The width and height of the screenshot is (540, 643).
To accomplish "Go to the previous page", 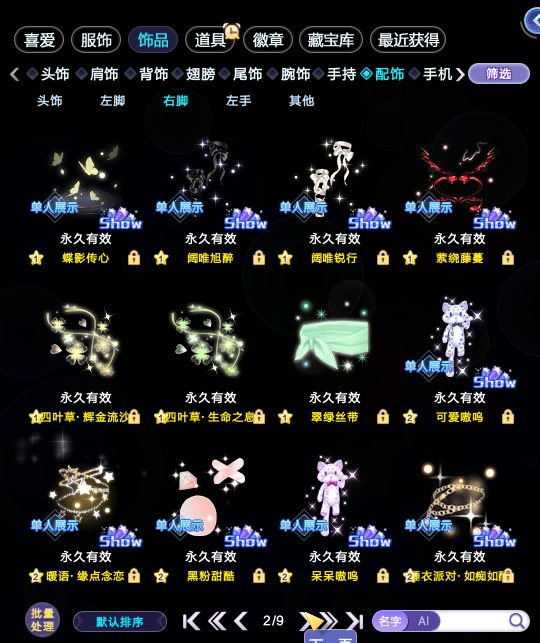I will [x=242, y=621].
